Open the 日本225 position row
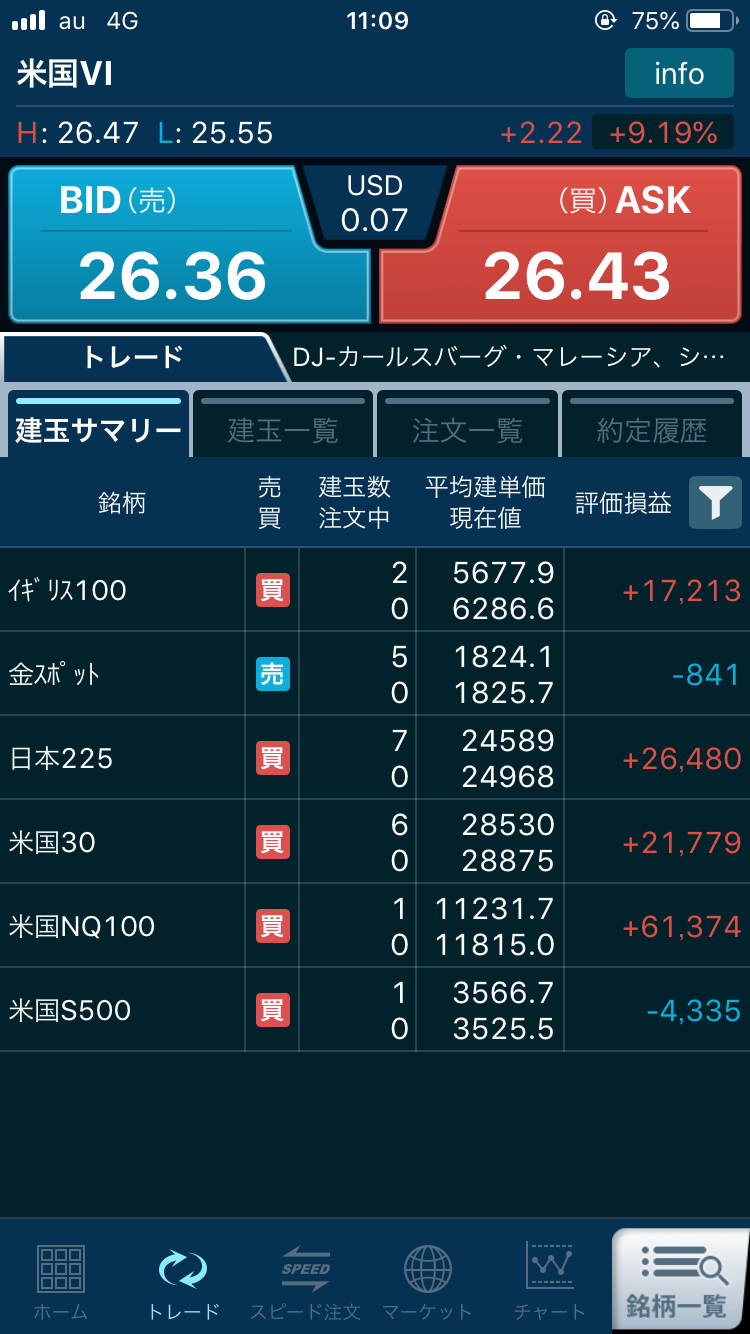The height and width of the screenshot is (1334, 750). (375, 758)
